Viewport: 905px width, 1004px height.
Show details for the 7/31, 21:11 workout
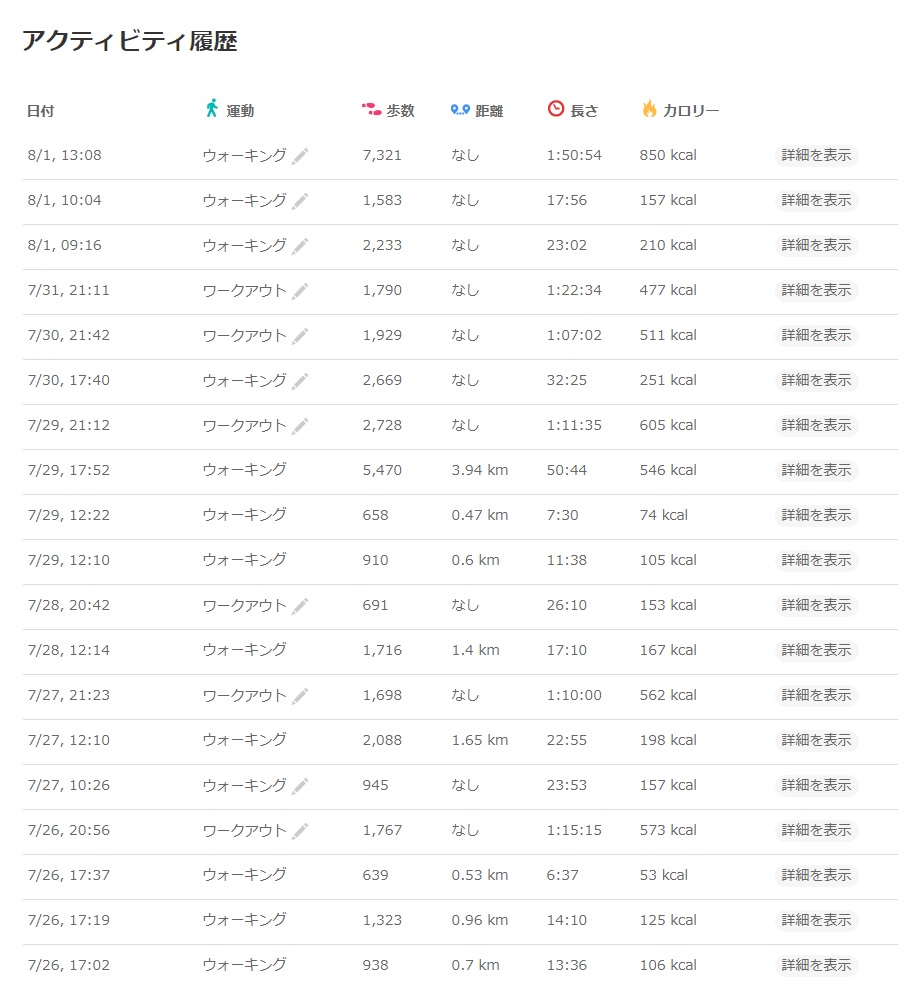816,290
